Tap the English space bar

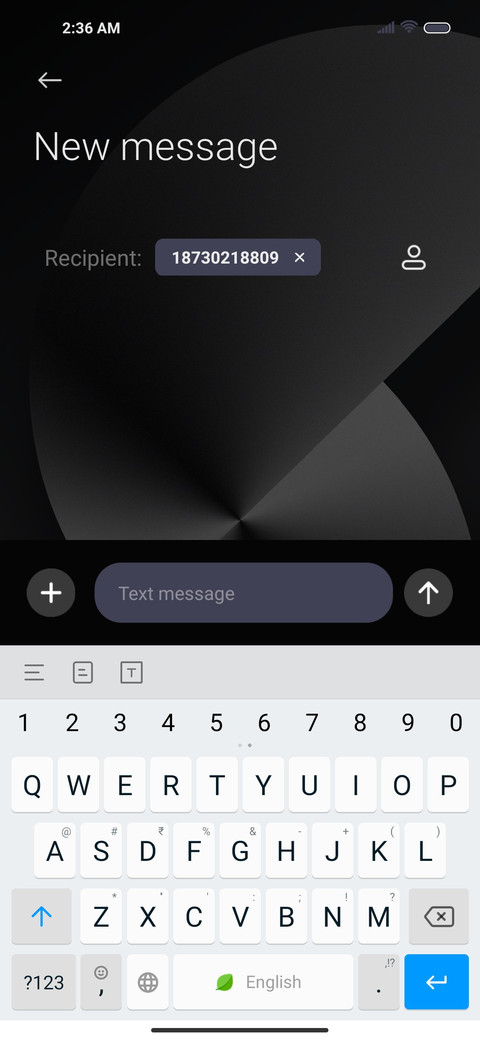(263, 982)
